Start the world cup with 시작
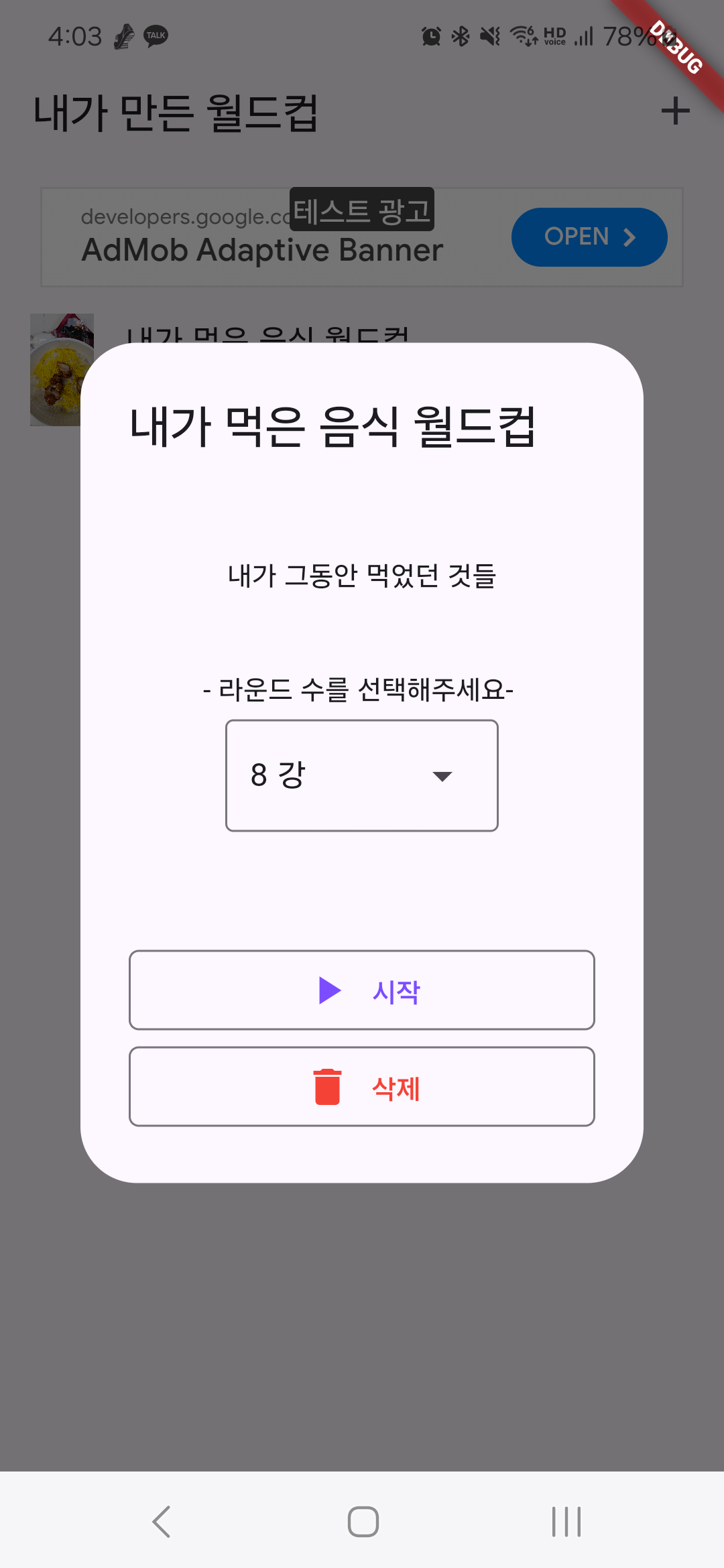Screen dimensions: 724x1568 point(361,990)
